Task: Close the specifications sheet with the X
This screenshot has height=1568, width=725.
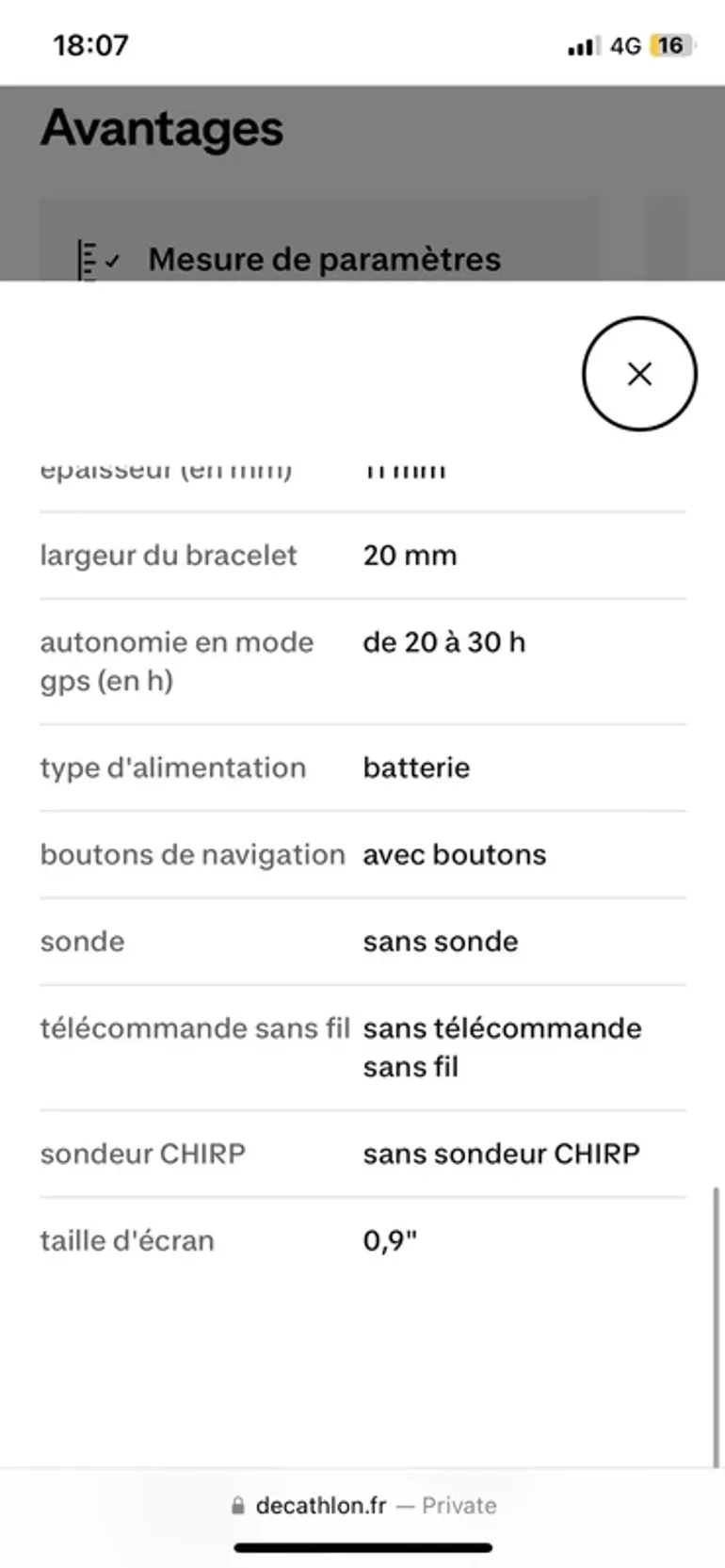Action: point(639,374)
